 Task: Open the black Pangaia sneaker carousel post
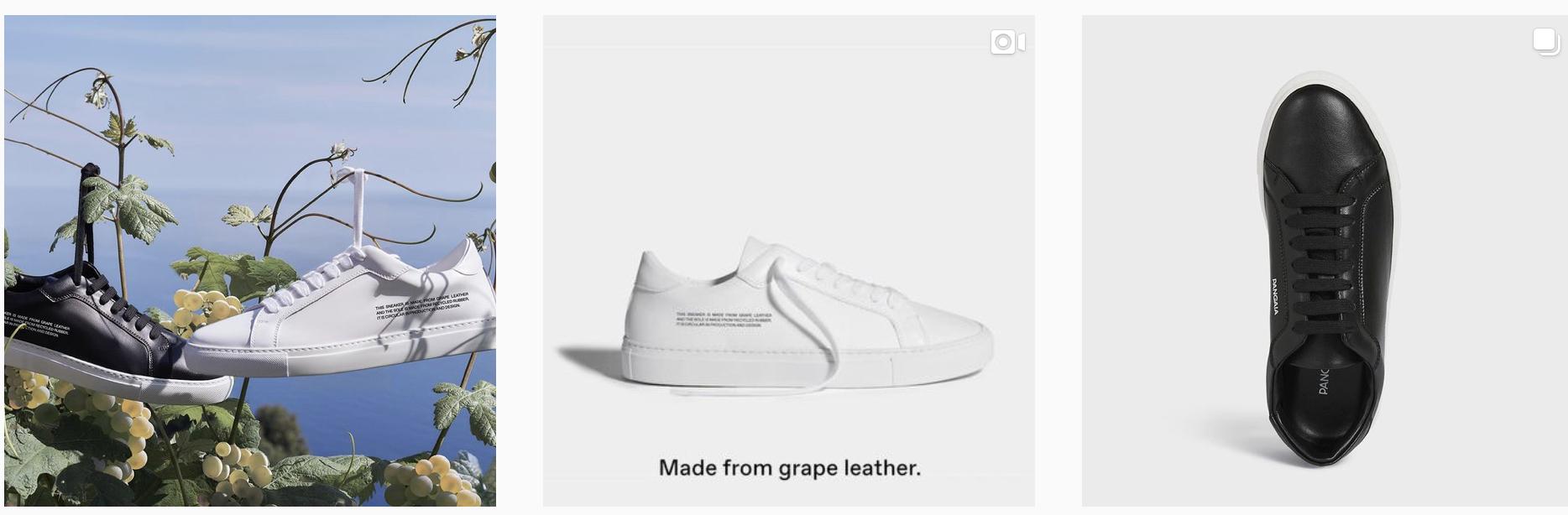tap(1325, 260)
